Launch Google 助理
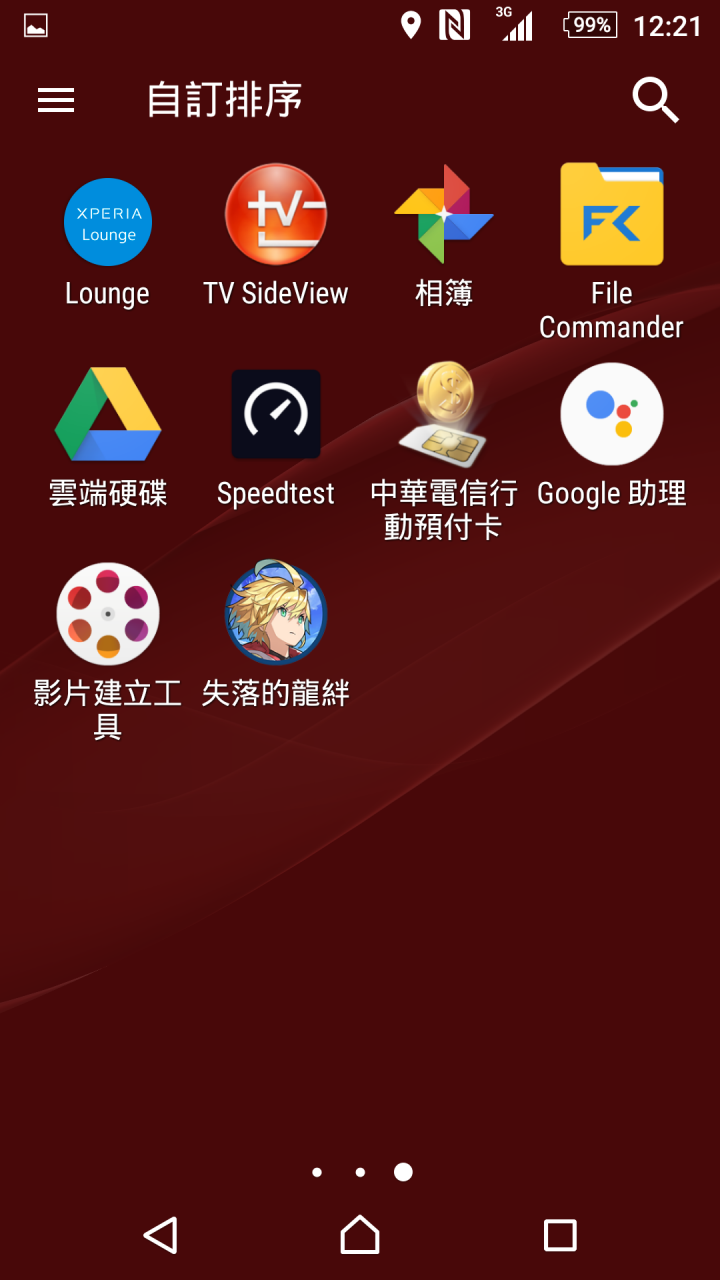Image resolution: width=720 pixels, height=1280 pixels. pyautogui.click(x=611, y=414)
